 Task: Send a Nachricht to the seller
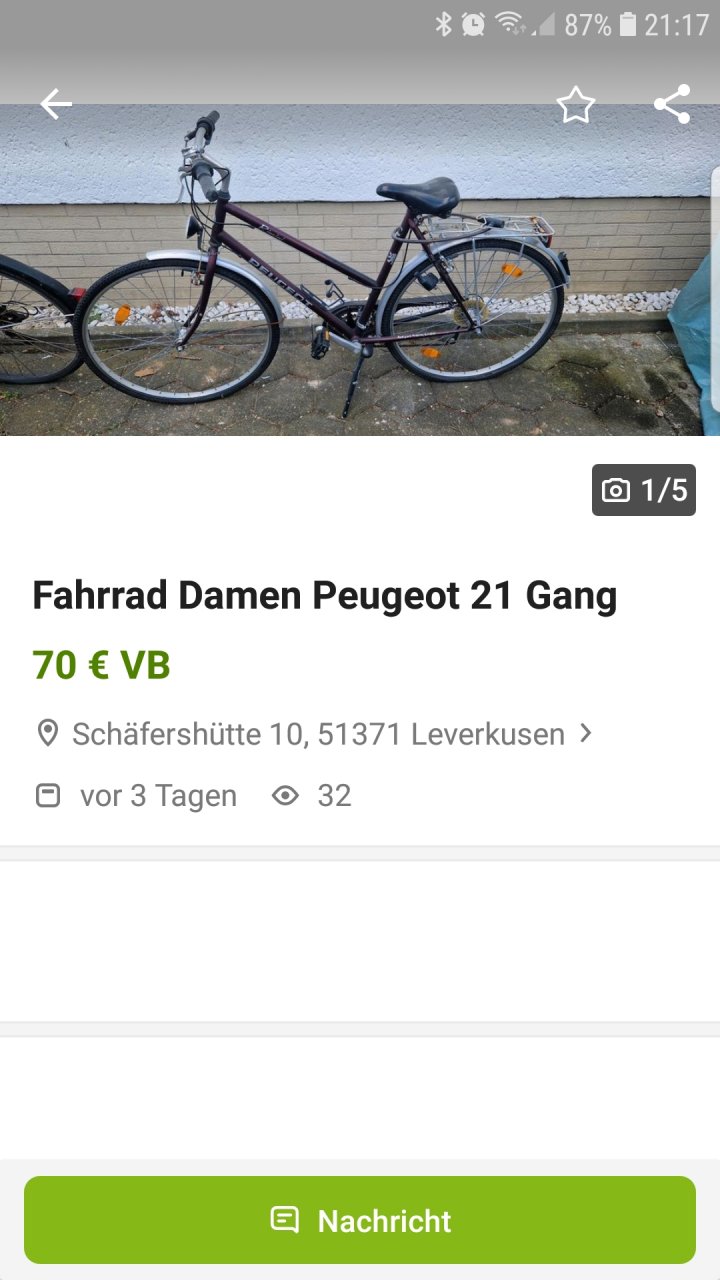[360, 1220]
